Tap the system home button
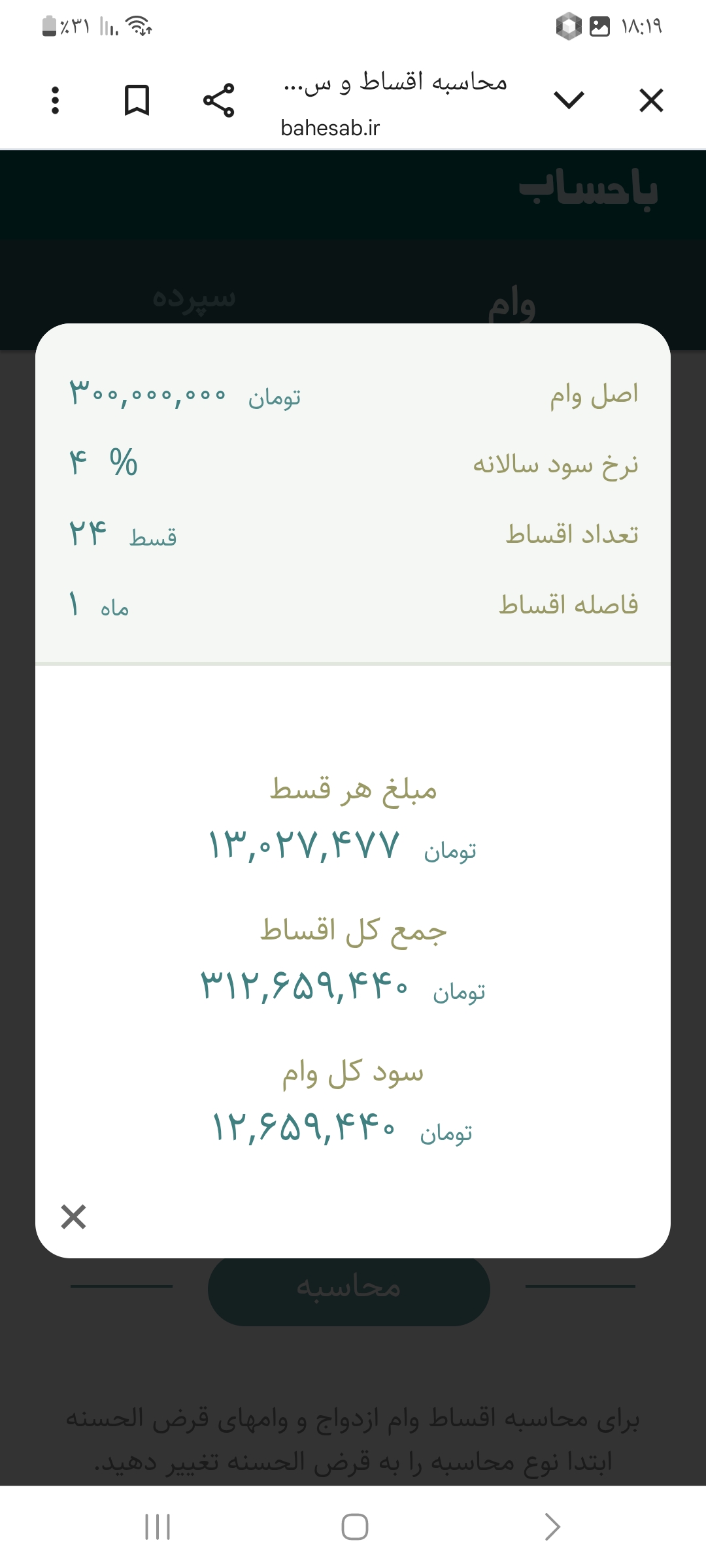 click(354, 1527)
